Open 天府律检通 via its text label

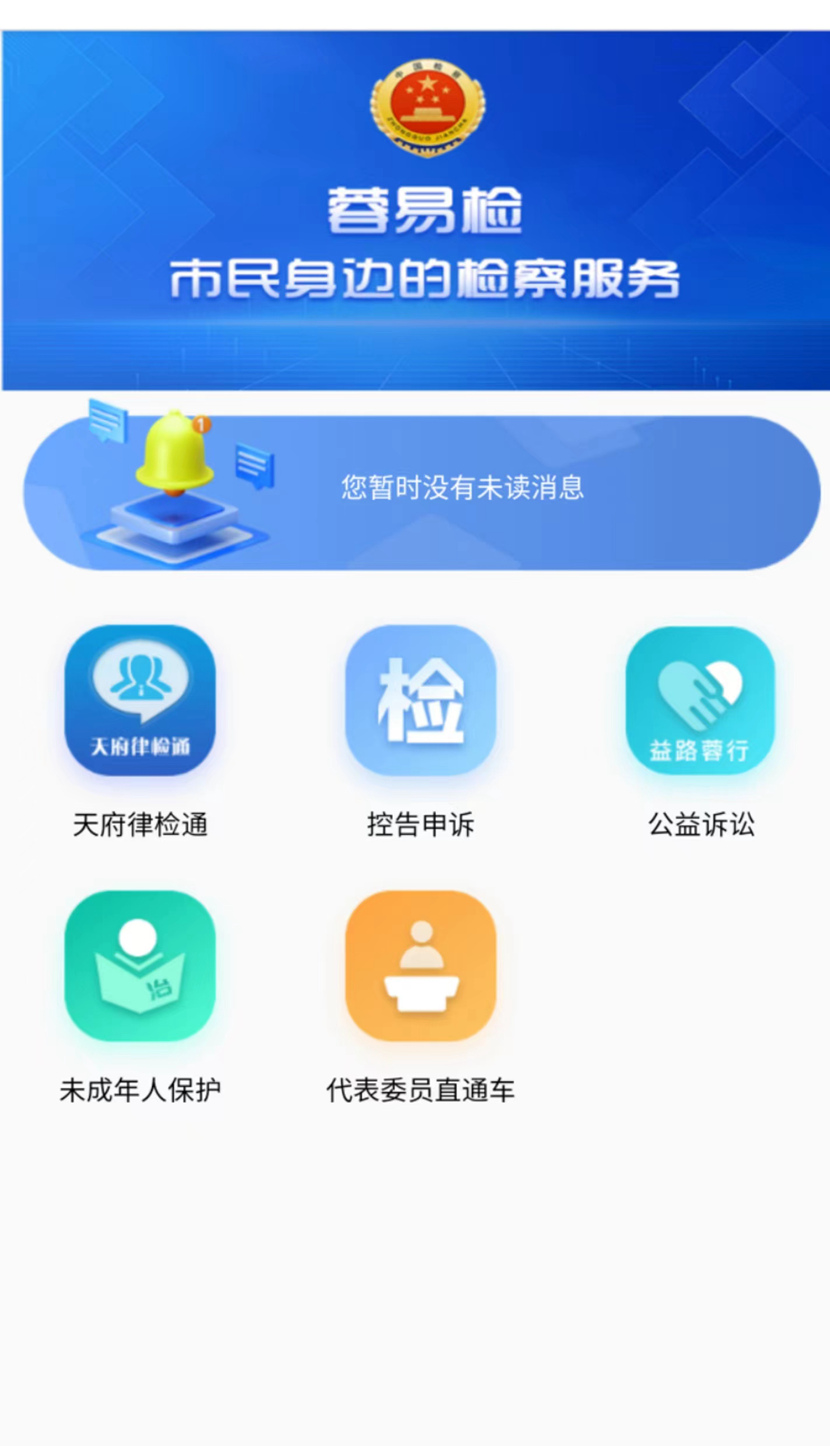click(x=140, y=824)
